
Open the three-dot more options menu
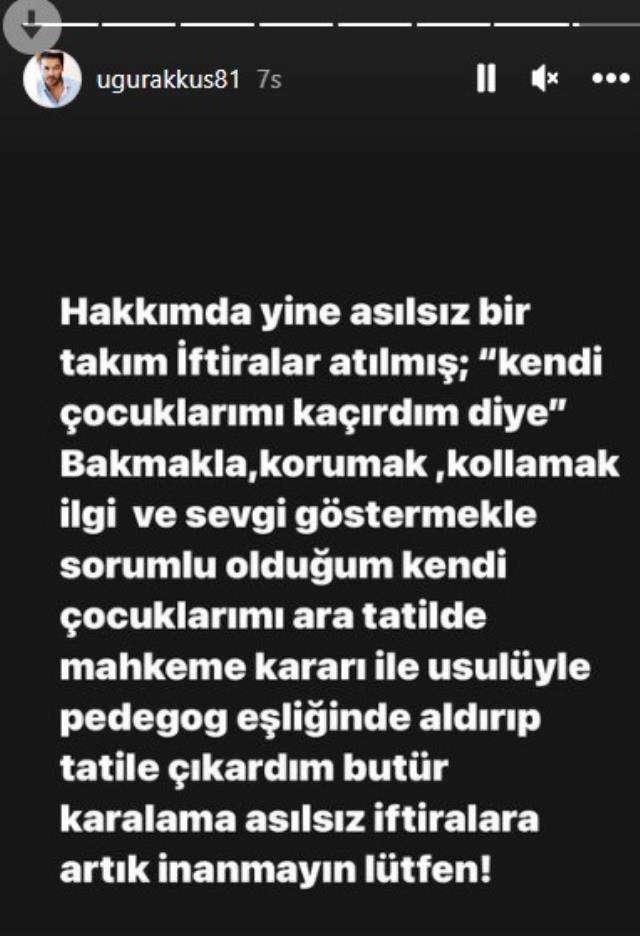pyautogui.click(x=609, y=79)
